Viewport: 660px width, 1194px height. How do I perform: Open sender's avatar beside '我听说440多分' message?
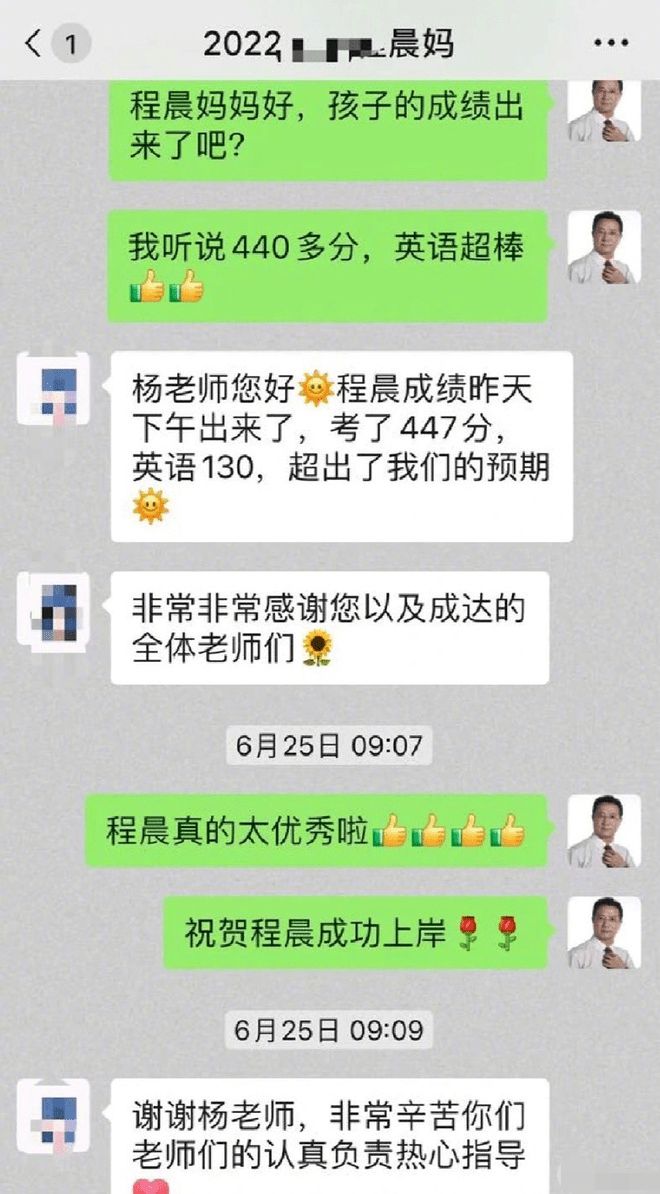[x=604, y=246]
